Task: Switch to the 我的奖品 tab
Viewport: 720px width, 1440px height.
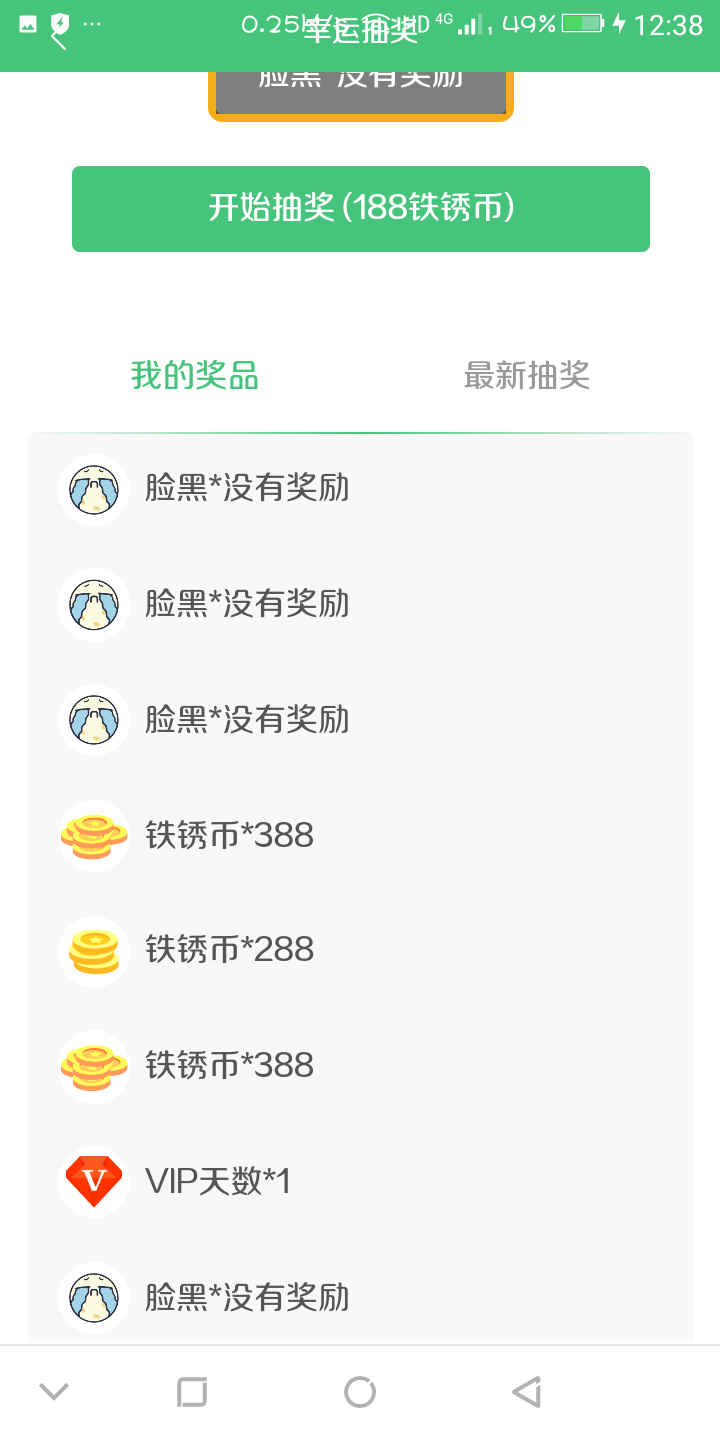Action: tap(195, 376)
